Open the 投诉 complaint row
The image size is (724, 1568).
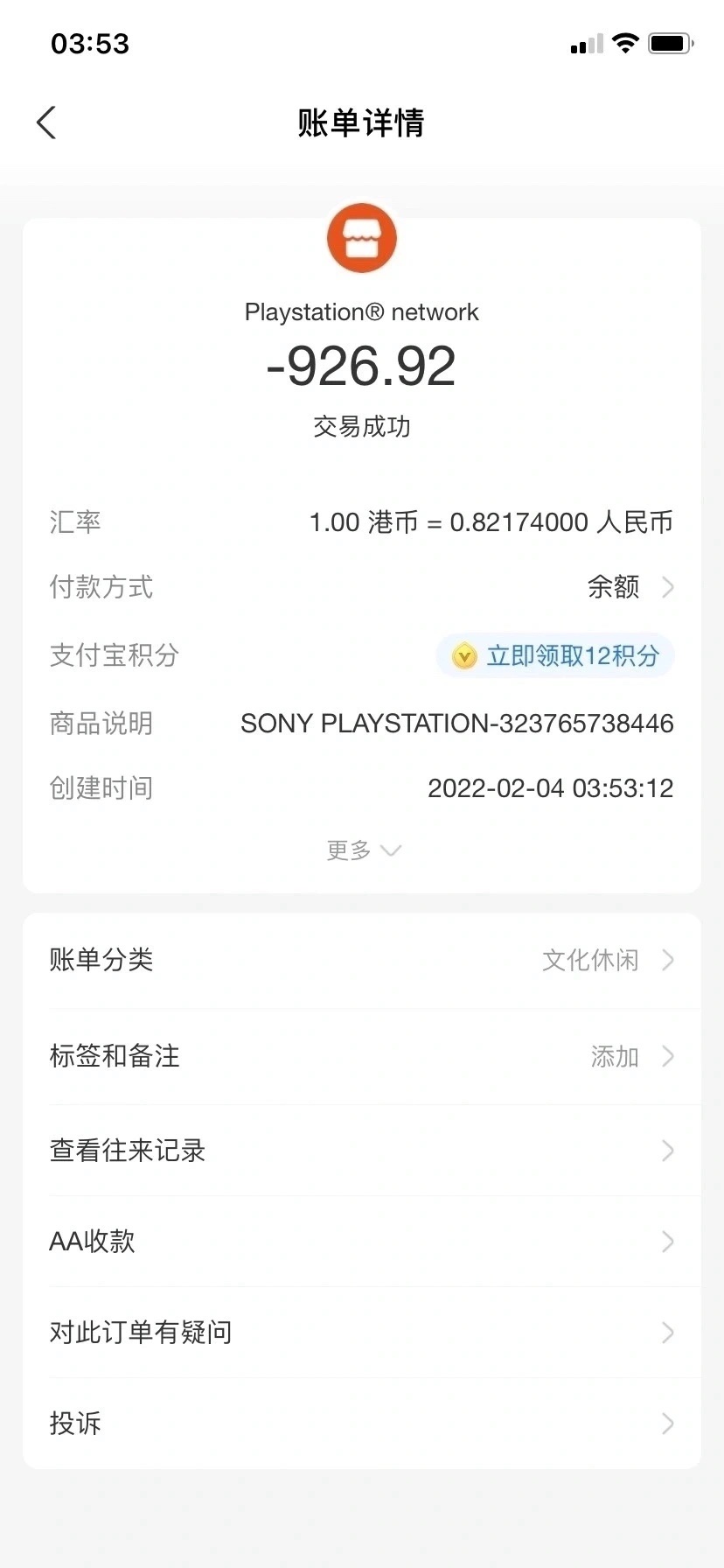click(361, 1424)
